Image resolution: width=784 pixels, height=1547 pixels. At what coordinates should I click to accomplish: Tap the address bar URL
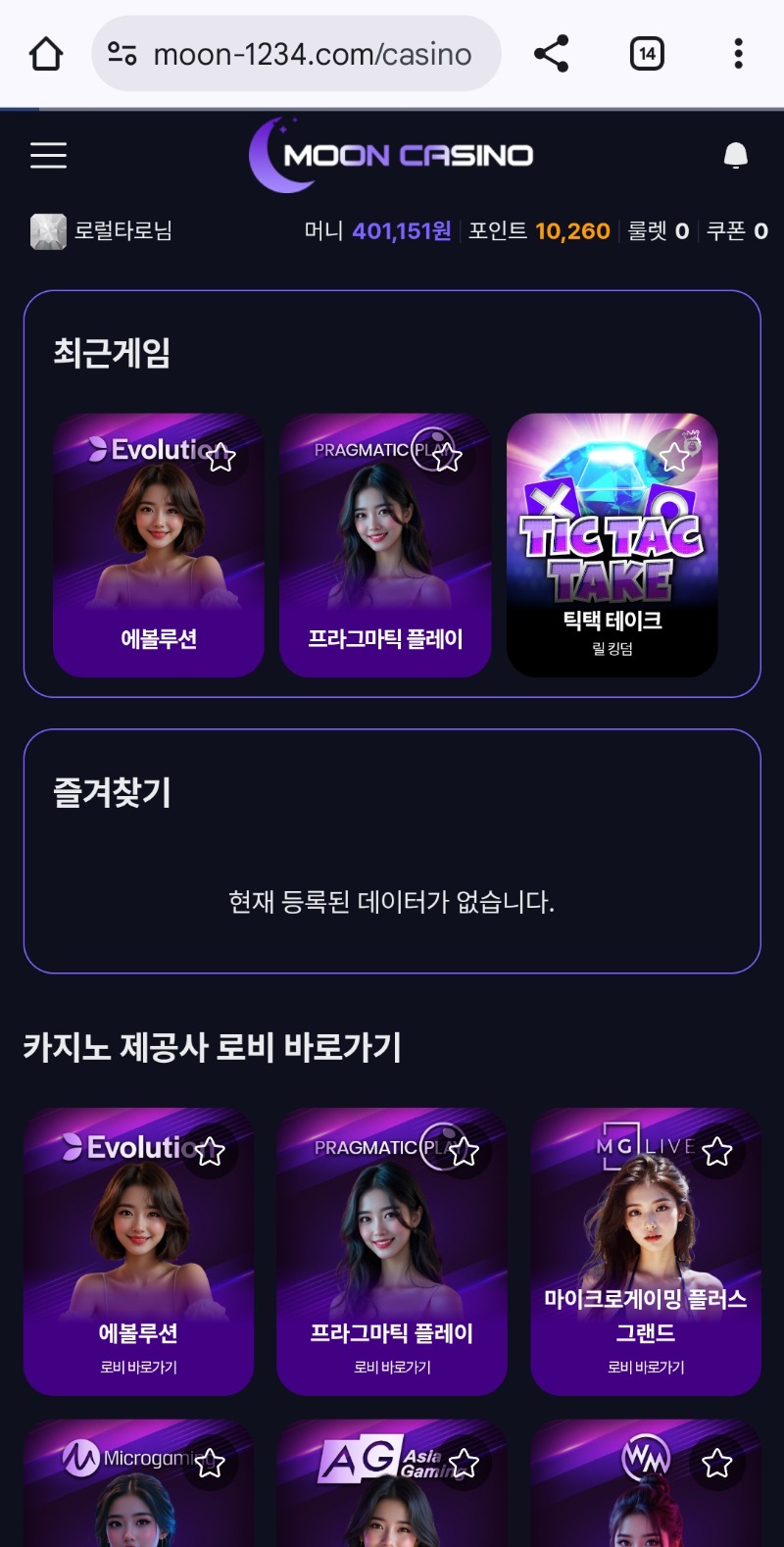[x=312, y=54]
